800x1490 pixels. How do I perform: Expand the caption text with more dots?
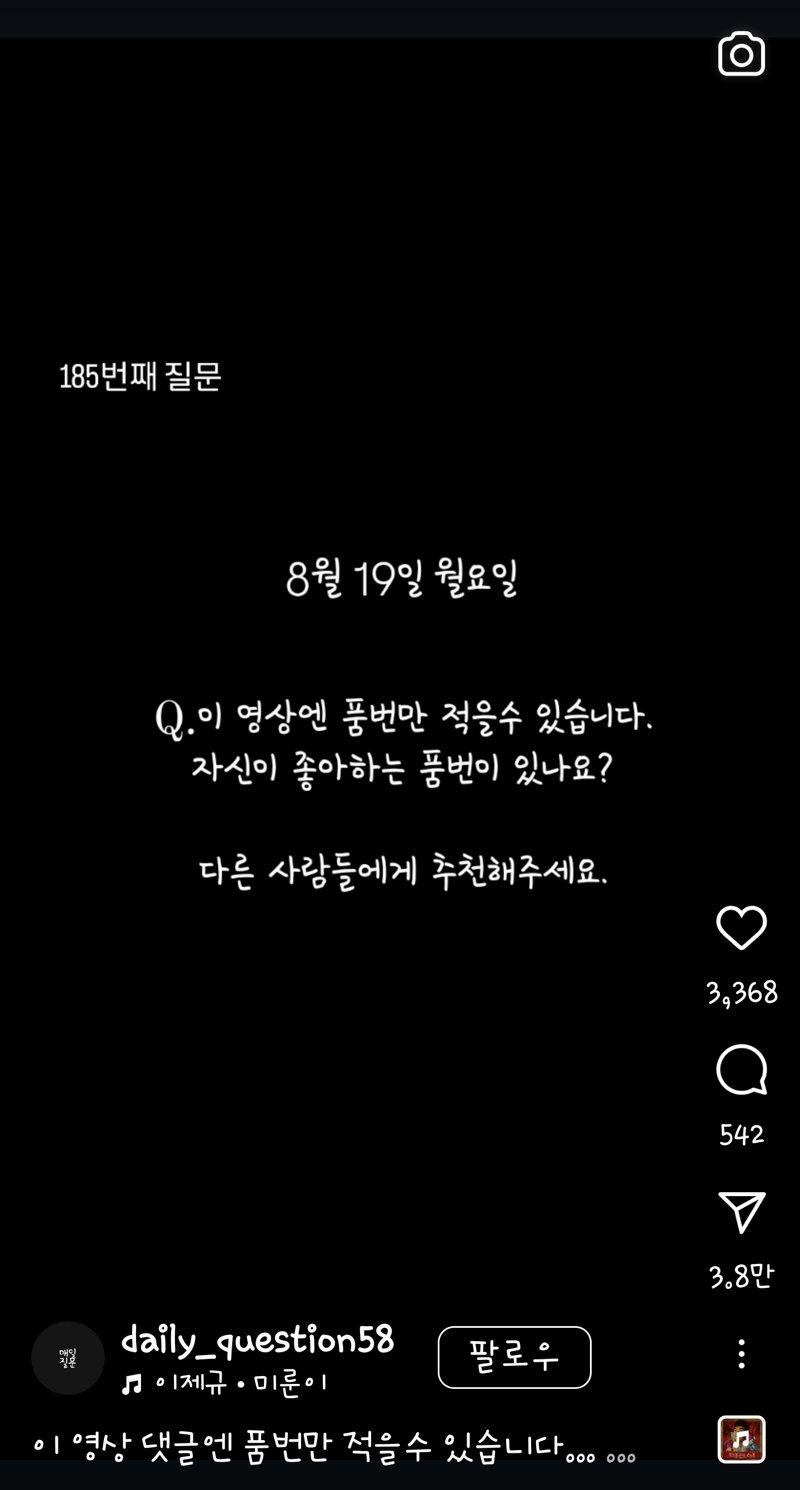pyautogui.click(x=621, y=1457)
